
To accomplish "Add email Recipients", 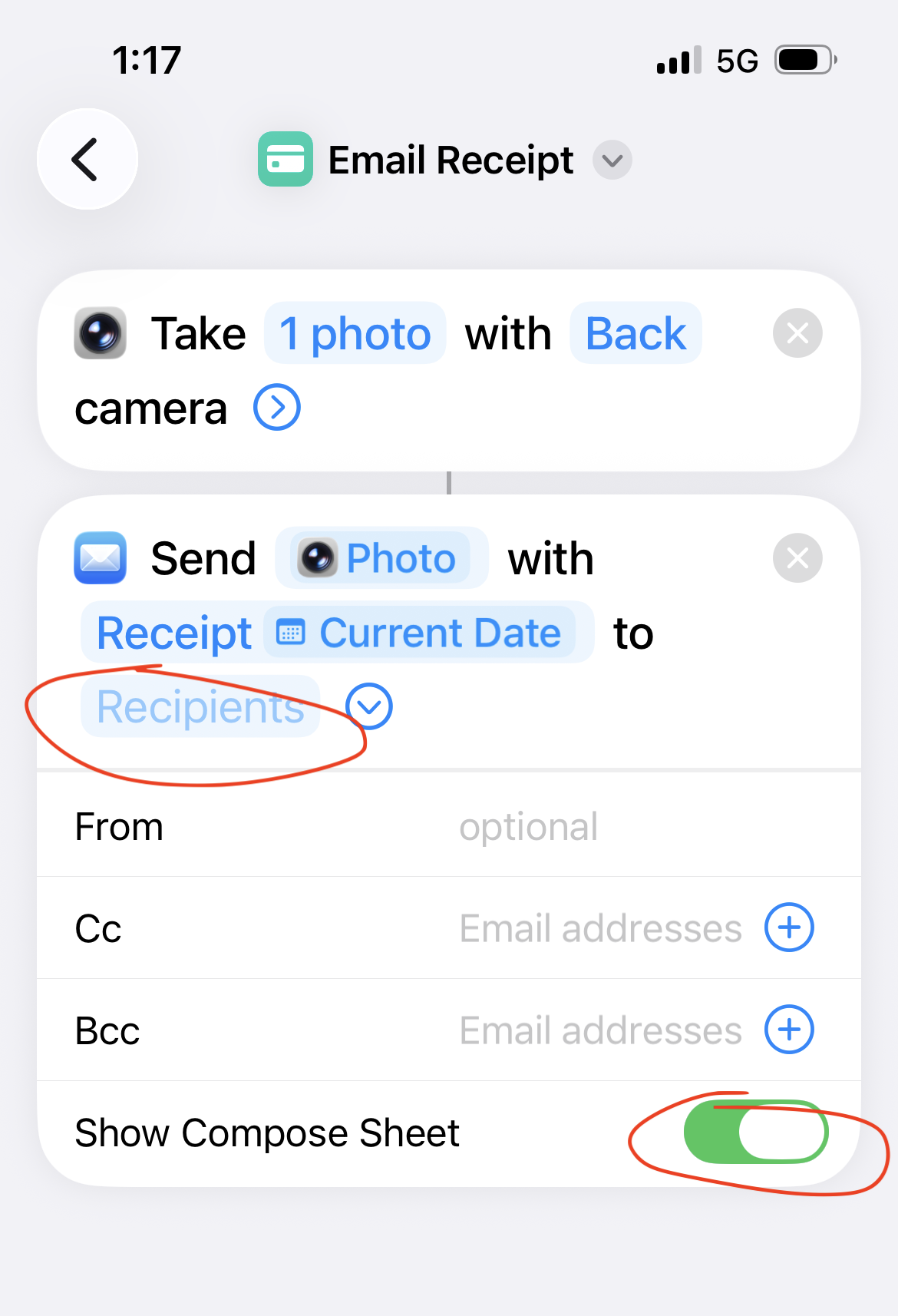I will [200, 707].
